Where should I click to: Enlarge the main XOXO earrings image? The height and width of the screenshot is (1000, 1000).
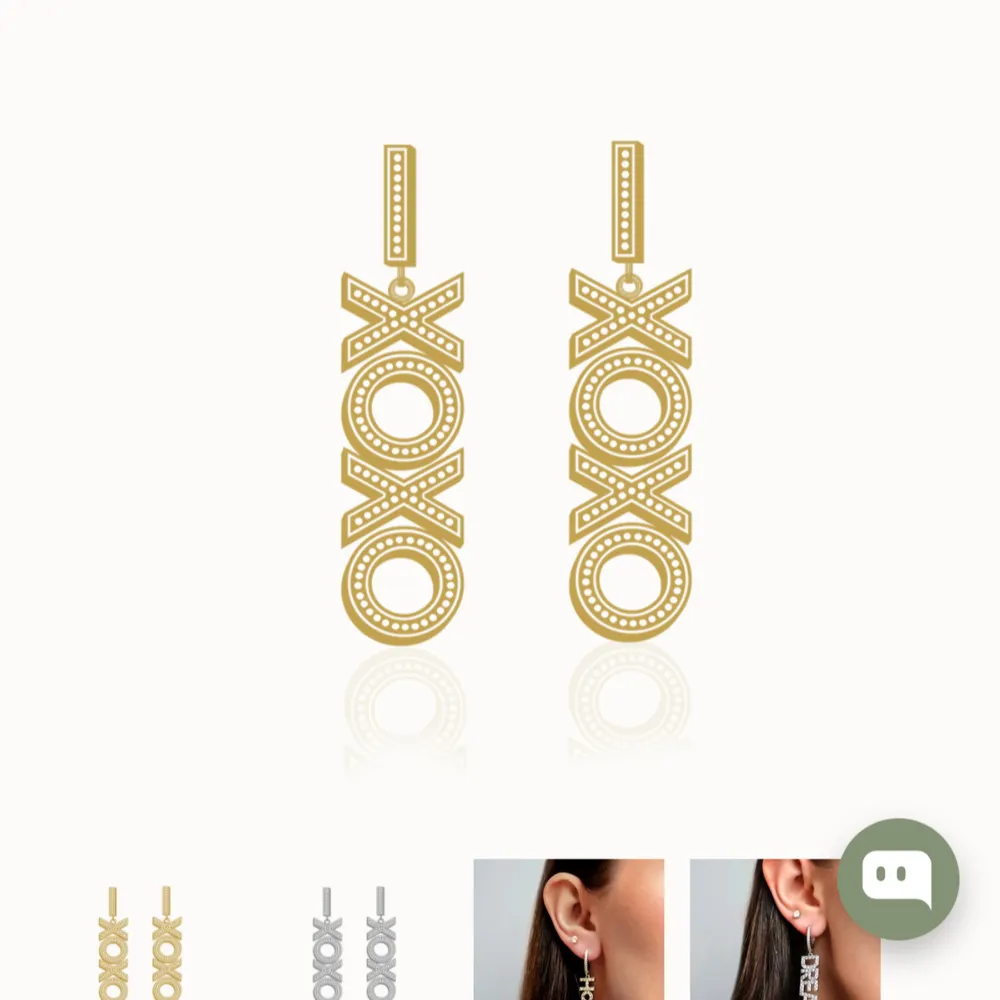[515, 420]
